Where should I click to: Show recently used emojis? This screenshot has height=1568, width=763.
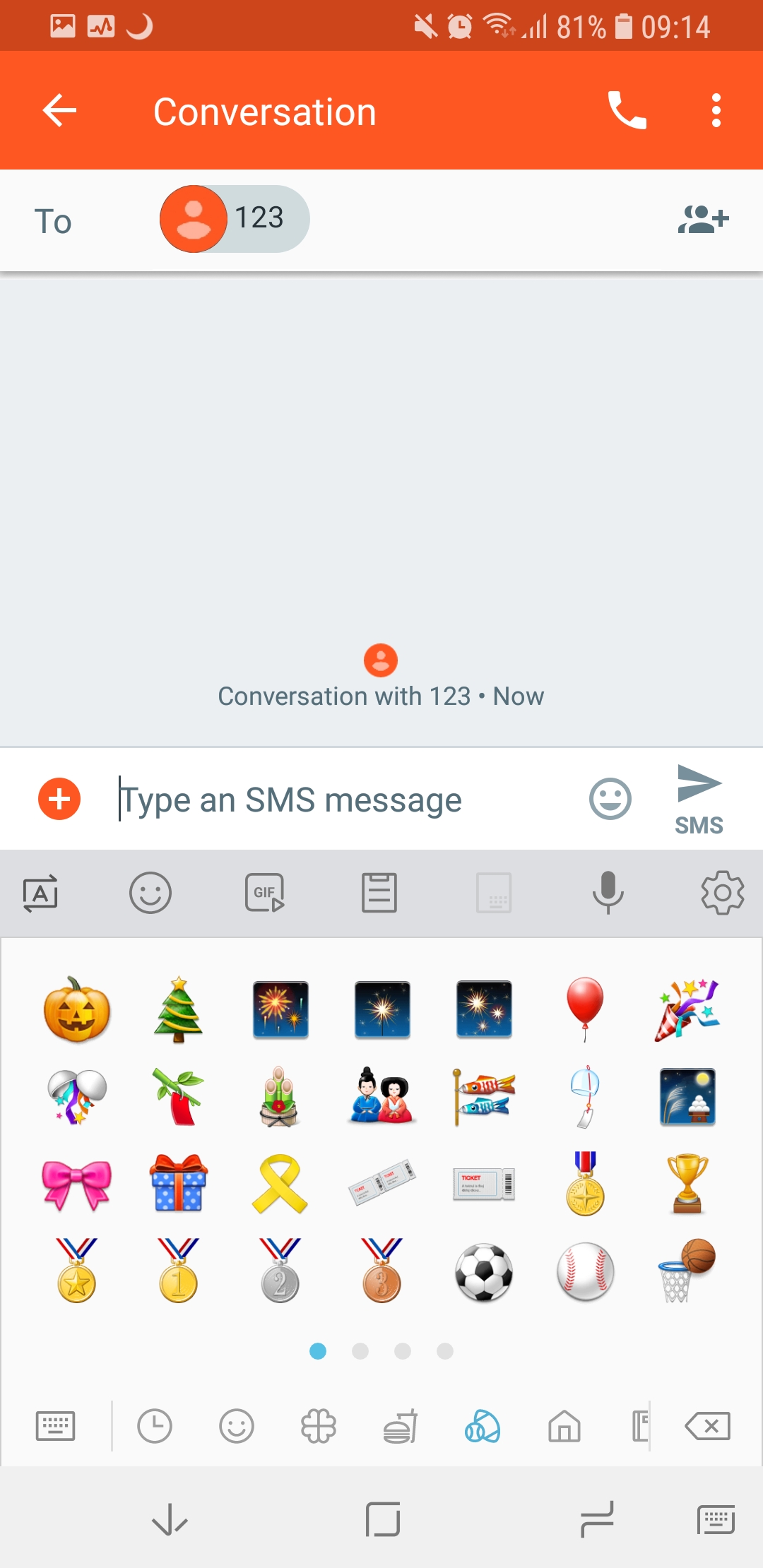tap(155, 1425)
